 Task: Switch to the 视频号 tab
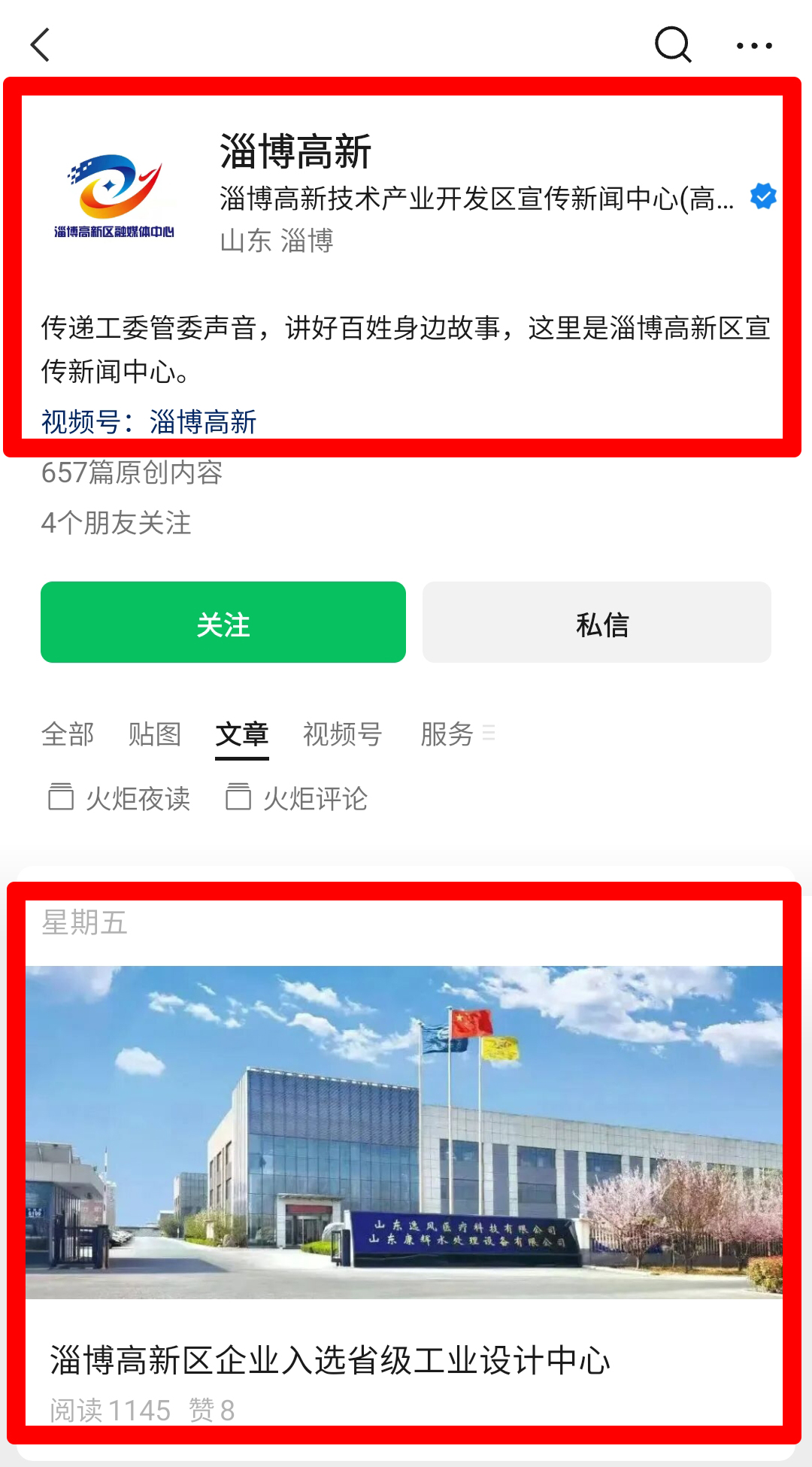point(343,734)
